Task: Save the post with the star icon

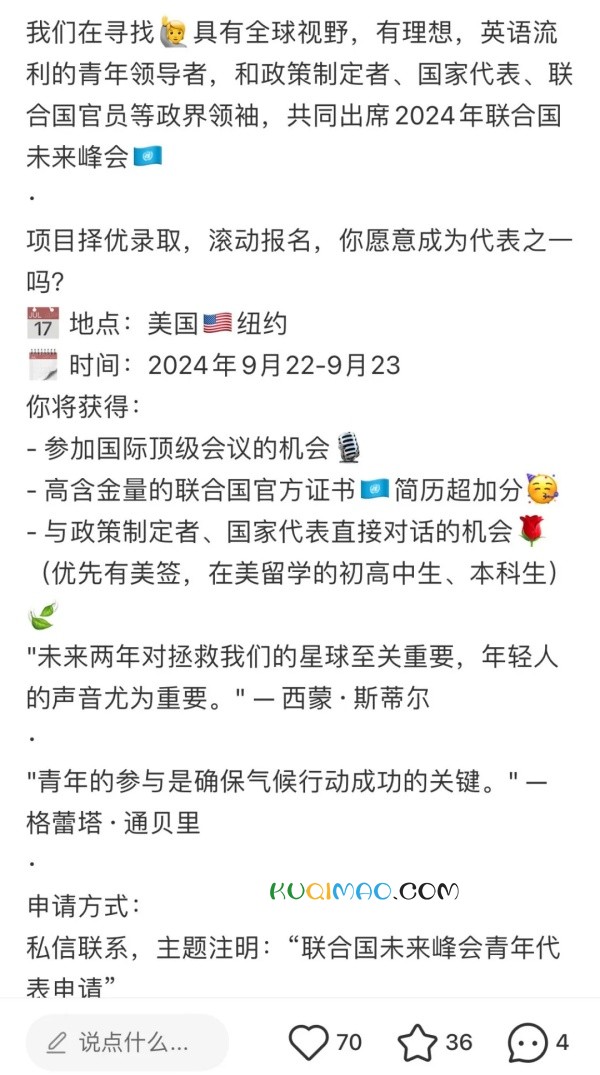Action: (417, 1042)
